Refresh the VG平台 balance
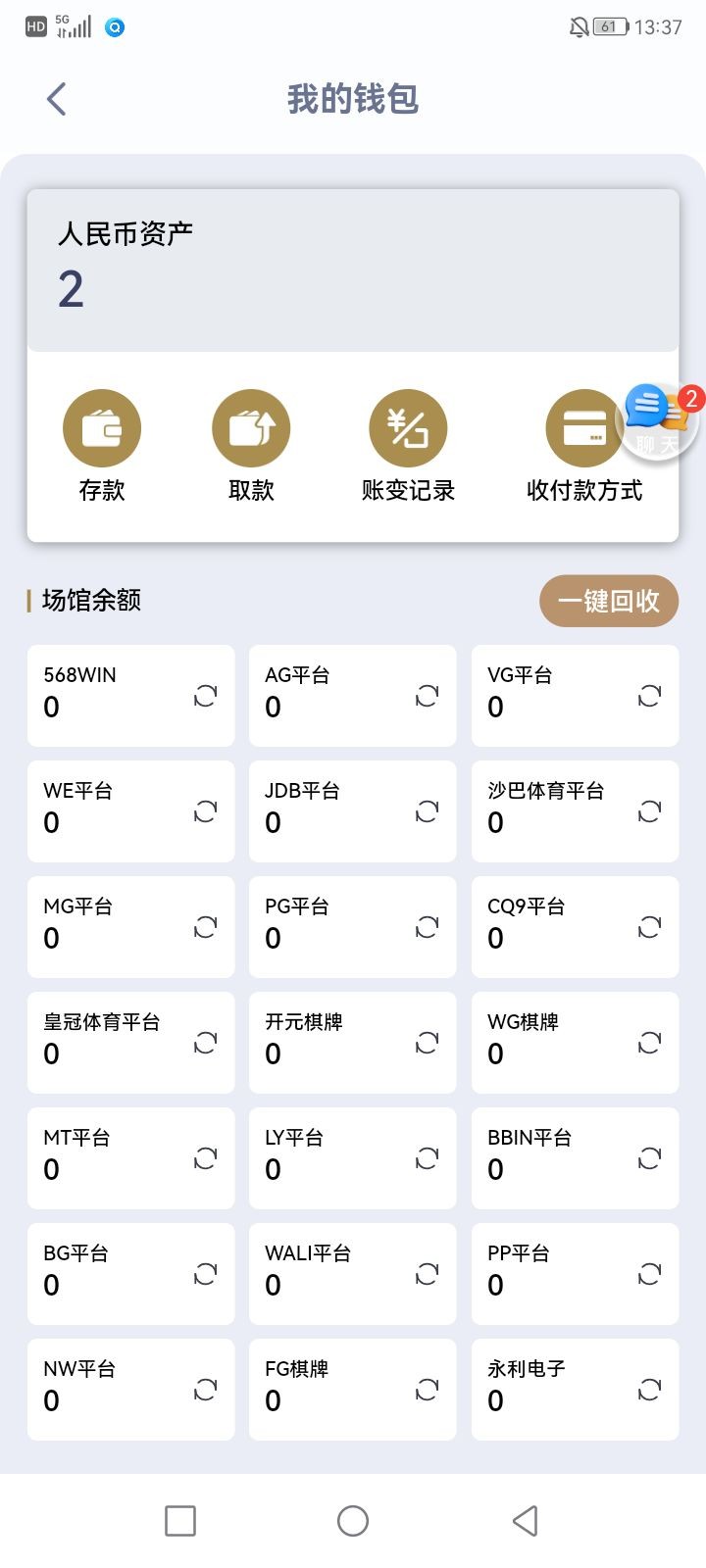 pos(649,696)
